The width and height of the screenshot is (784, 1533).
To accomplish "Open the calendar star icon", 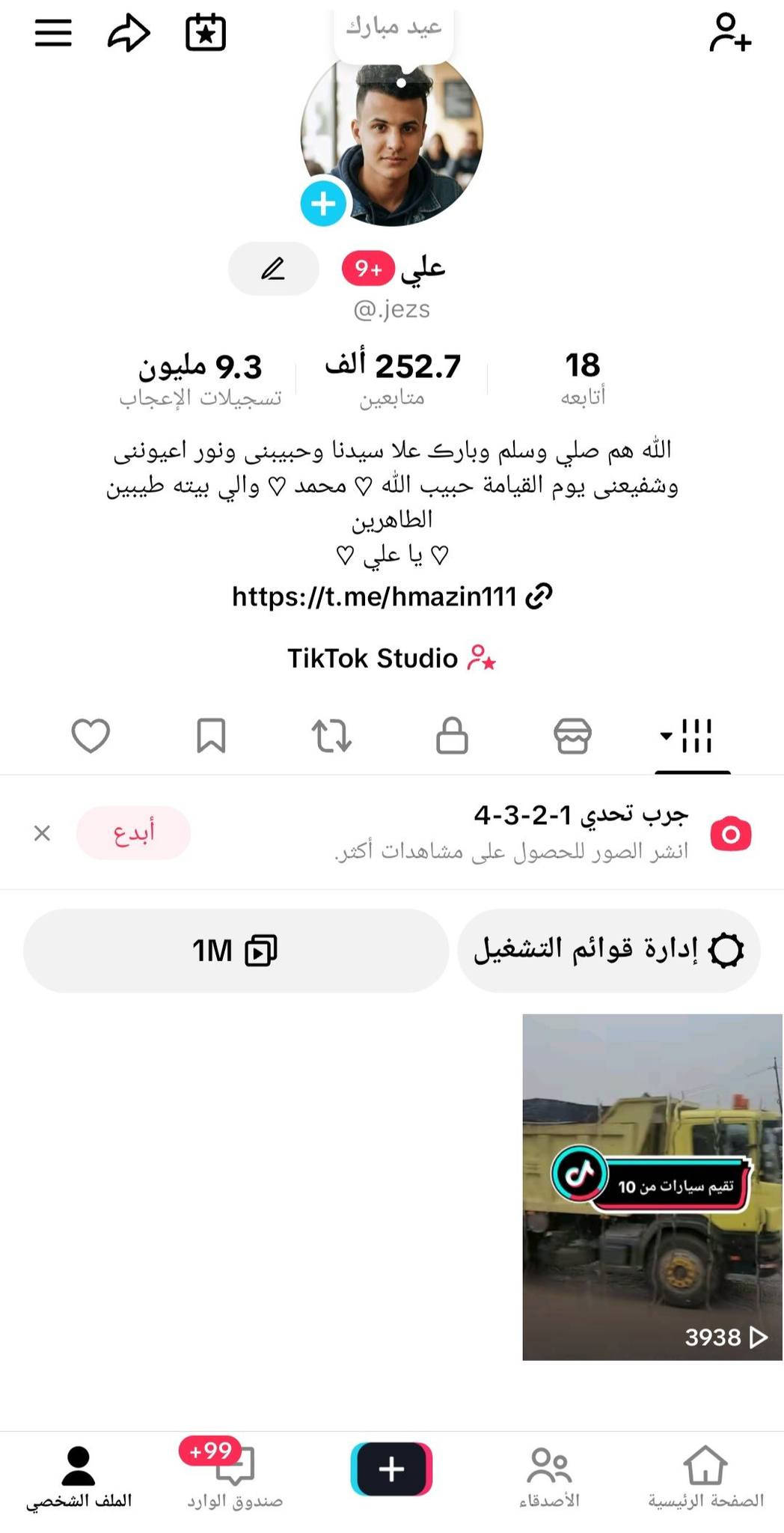I will click(206, 33).
